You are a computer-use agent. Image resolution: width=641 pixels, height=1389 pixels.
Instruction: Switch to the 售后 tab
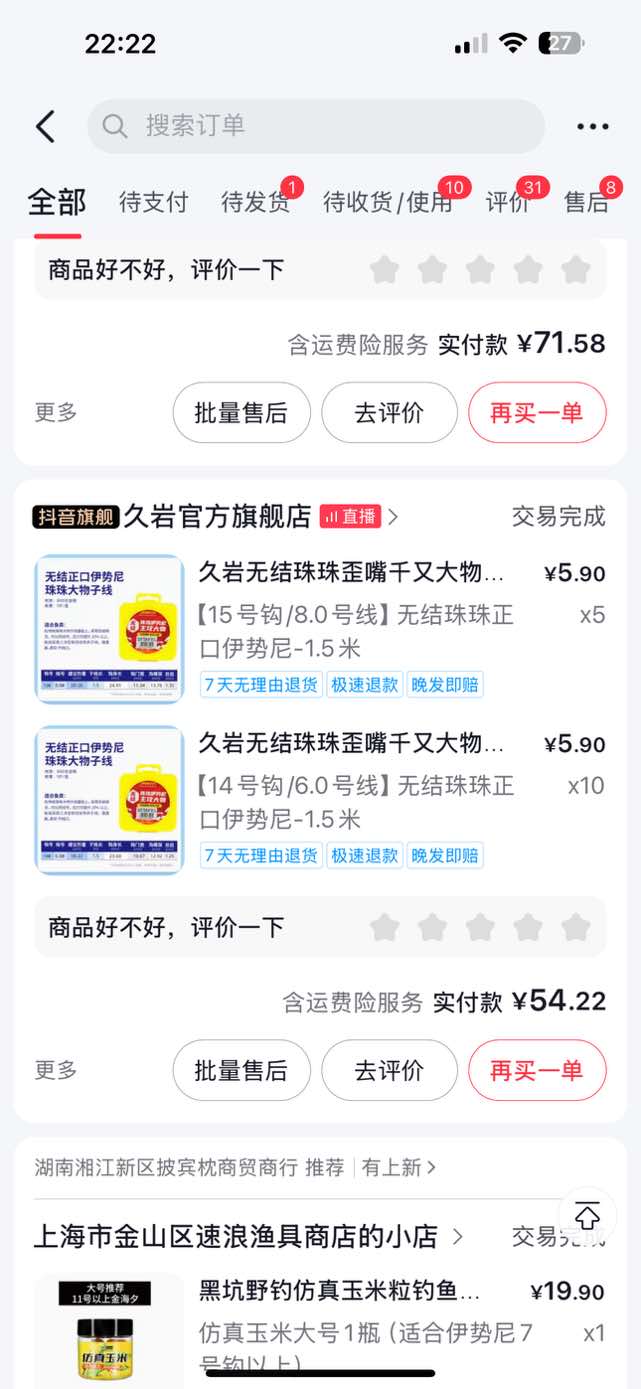coord(586,202)
